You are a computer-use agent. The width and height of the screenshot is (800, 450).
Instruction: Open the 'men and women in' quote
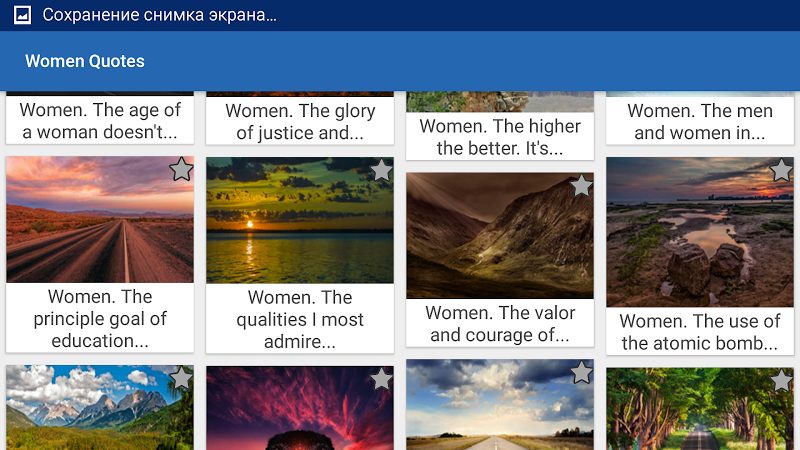(x=700, y=118)
